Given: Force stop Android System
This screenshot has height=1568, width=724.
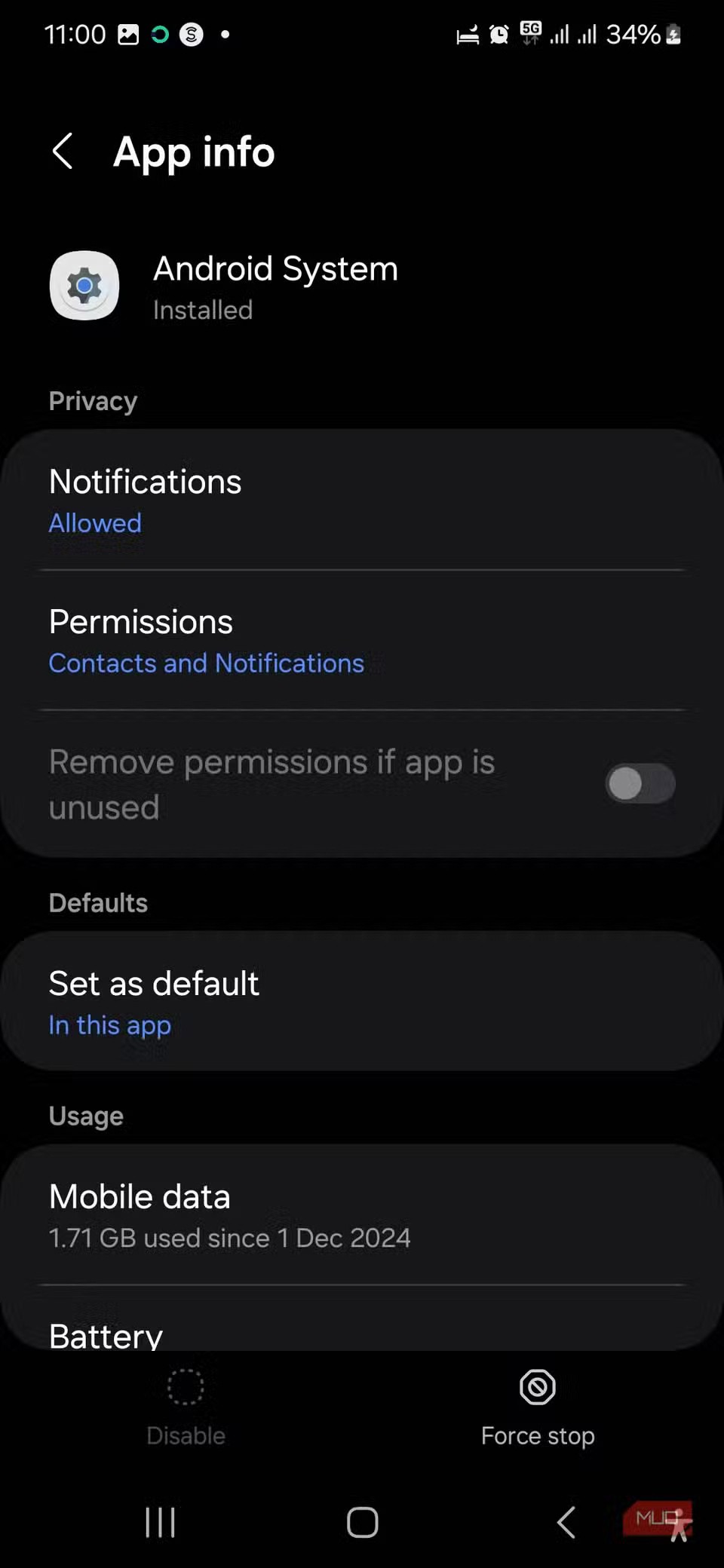Looking at the screenshot, I should 538,1407.
